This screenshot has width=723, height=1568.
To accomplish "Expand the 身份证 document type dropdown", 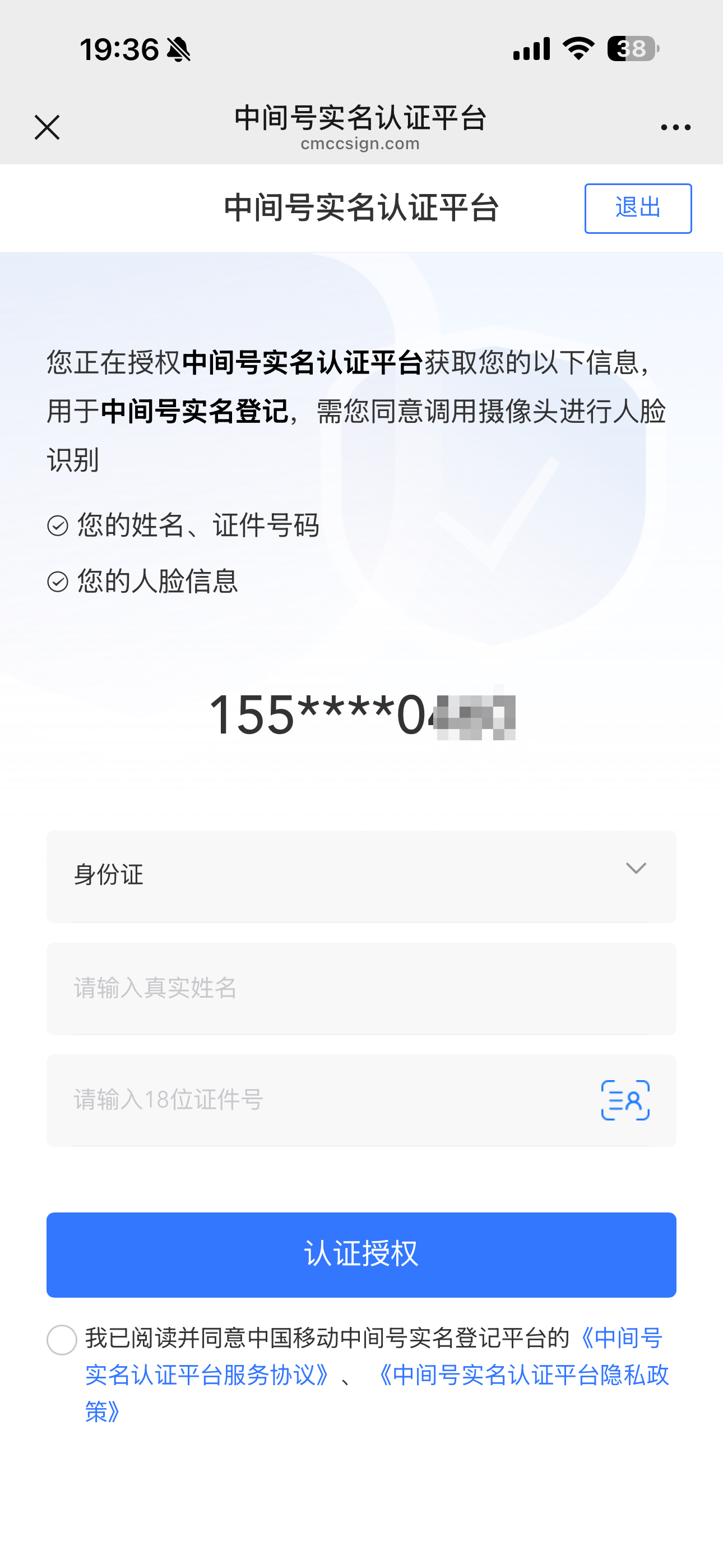I will point(361,875).
